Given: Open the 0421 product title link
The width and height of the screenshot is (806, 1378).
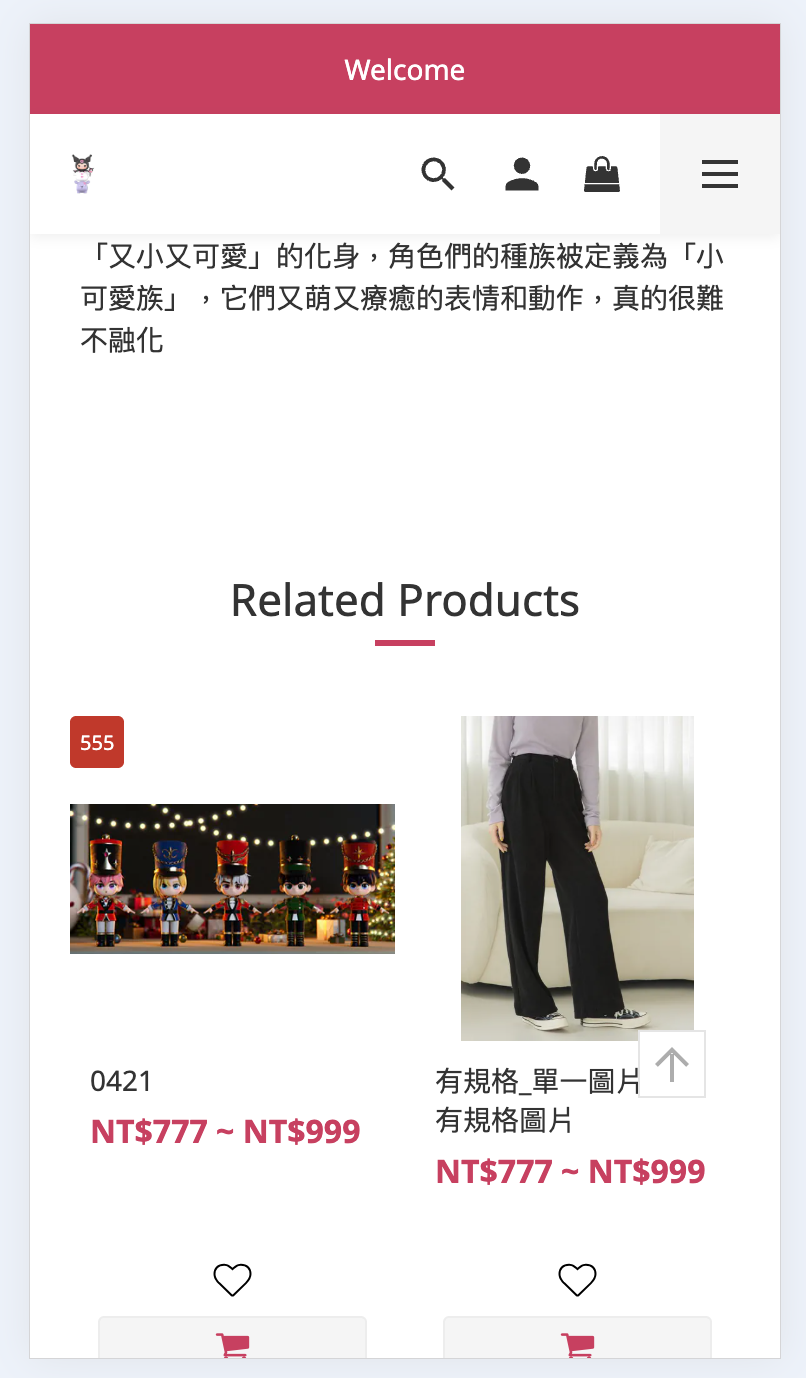Looking at the screenshot, I should tap(121, 1081).
